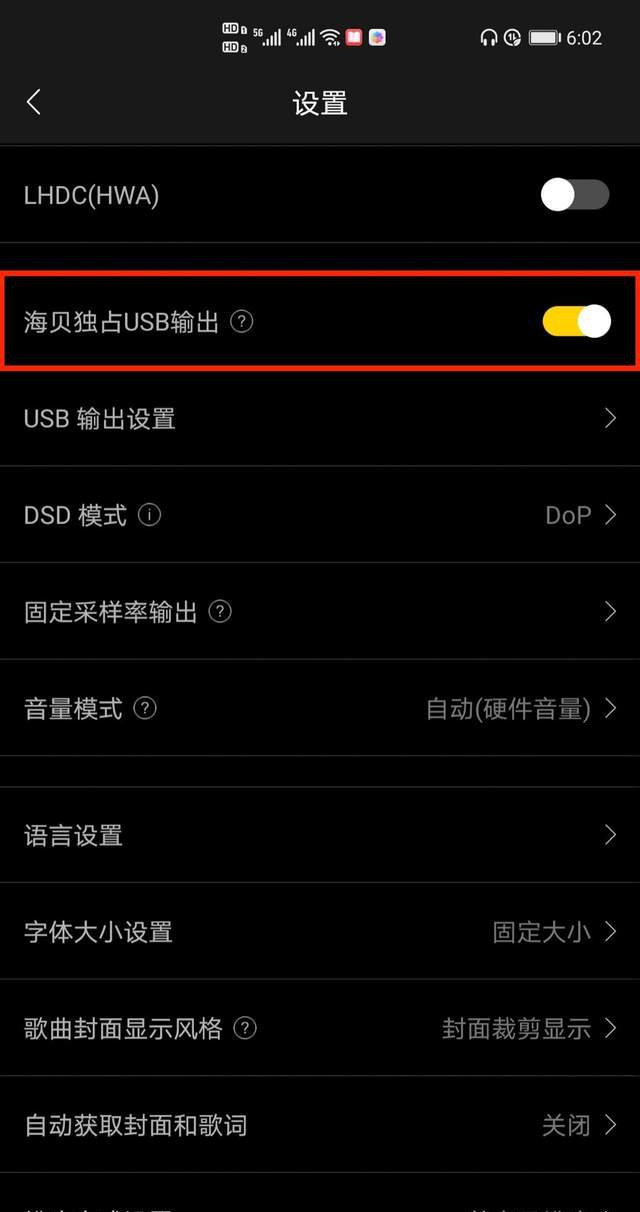Show help for 音量模式

(145, 709)
